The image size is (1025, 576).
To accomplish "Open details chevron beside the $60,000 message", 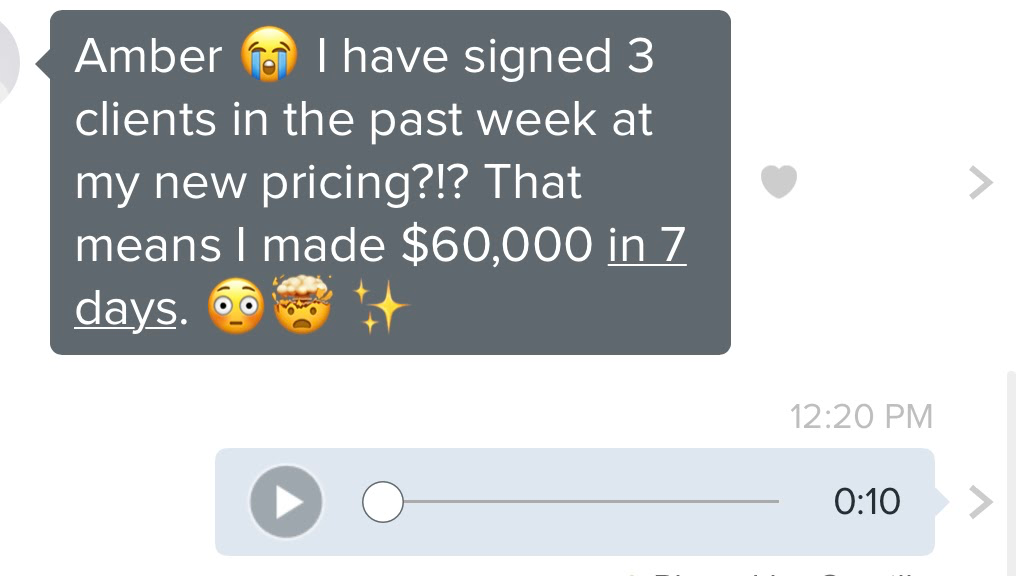I will [x=981, y=182].
